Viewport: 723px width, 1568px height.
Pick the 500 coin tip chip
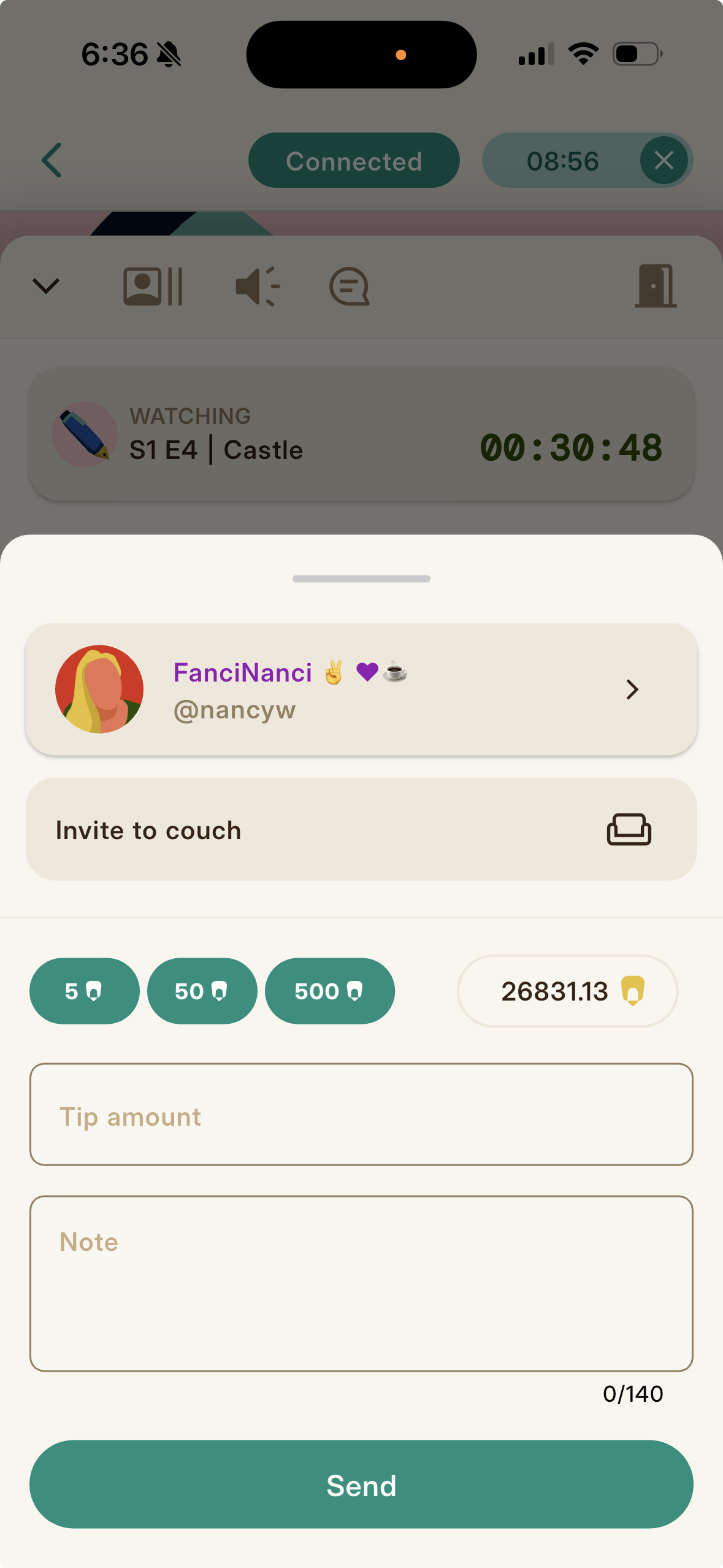[329, 991]
